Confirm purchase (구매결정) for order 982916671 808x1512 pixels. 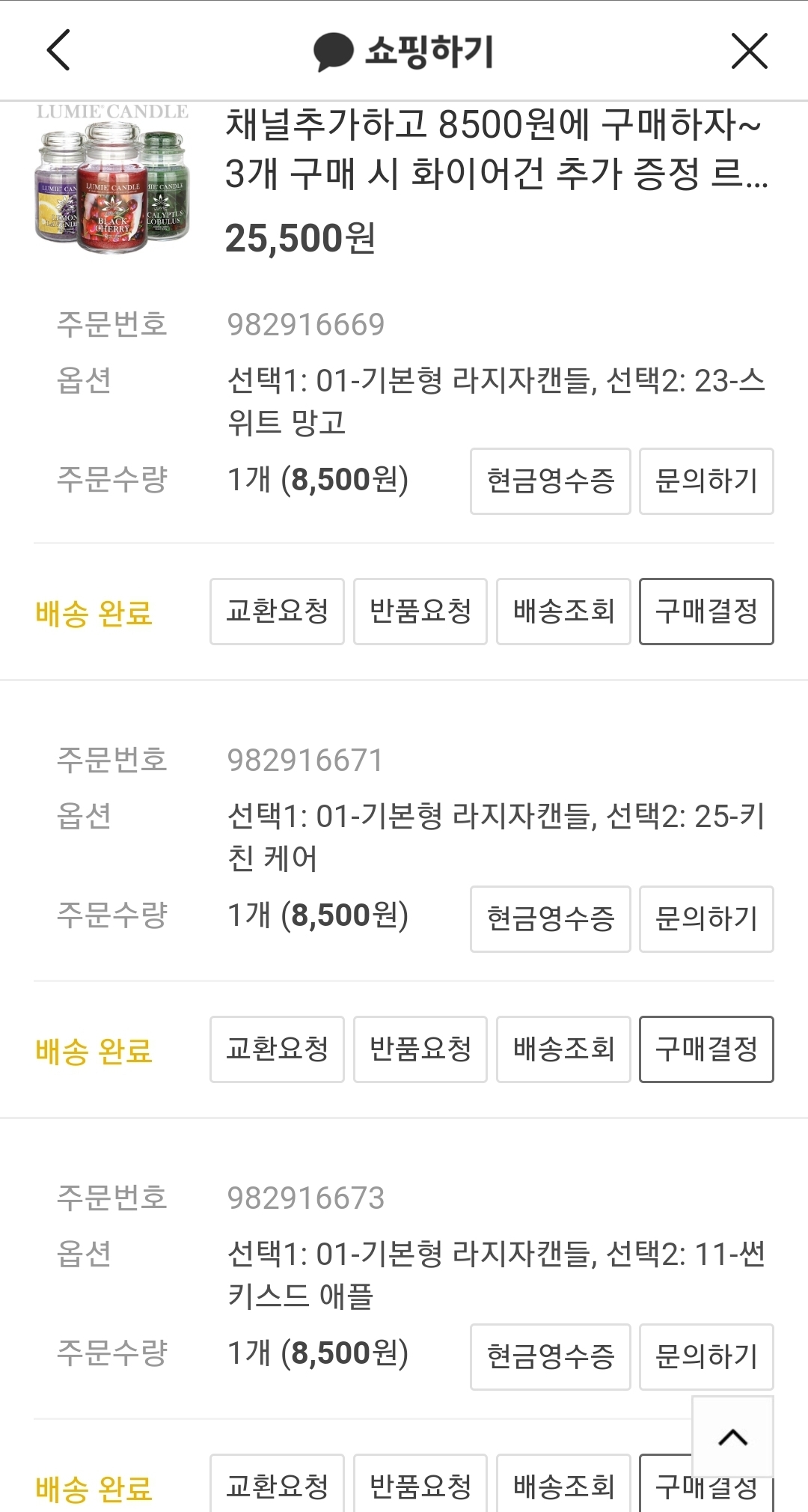coord(706,1049)
